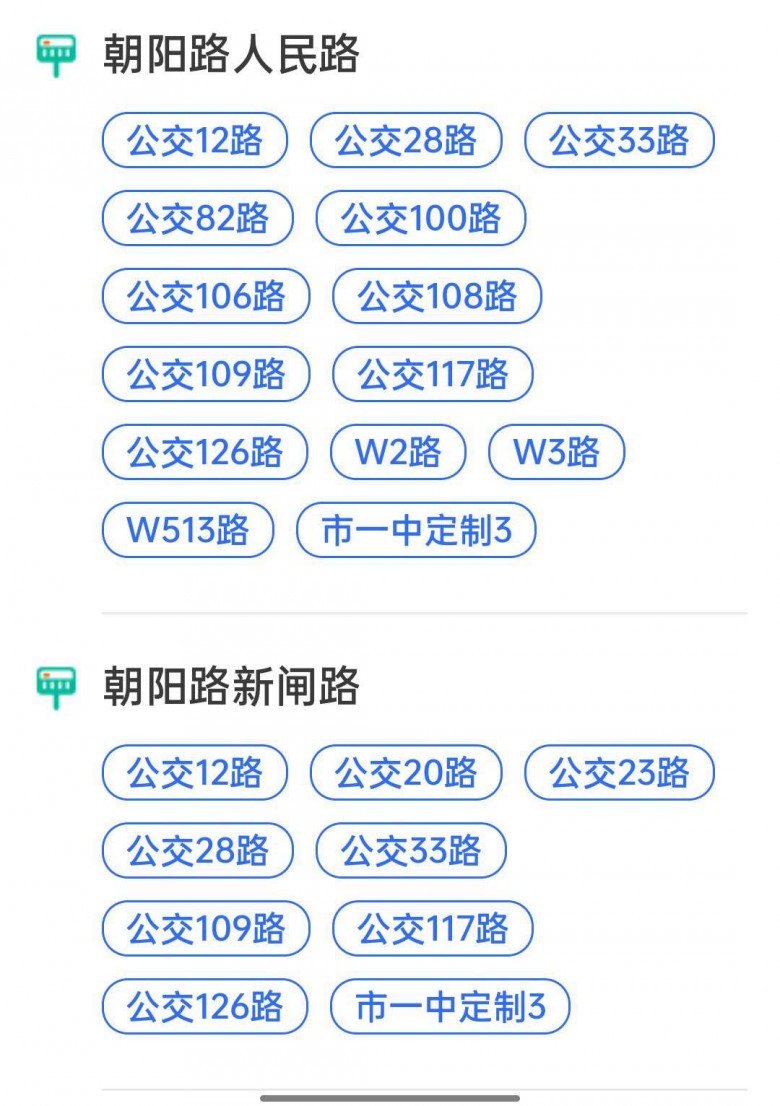Viewport: 780px width, 1106px height.
Task: Open 市一中定制3 under 朝阳路人民路 stop
Action: pyautogui.click(x=416, y=530)
